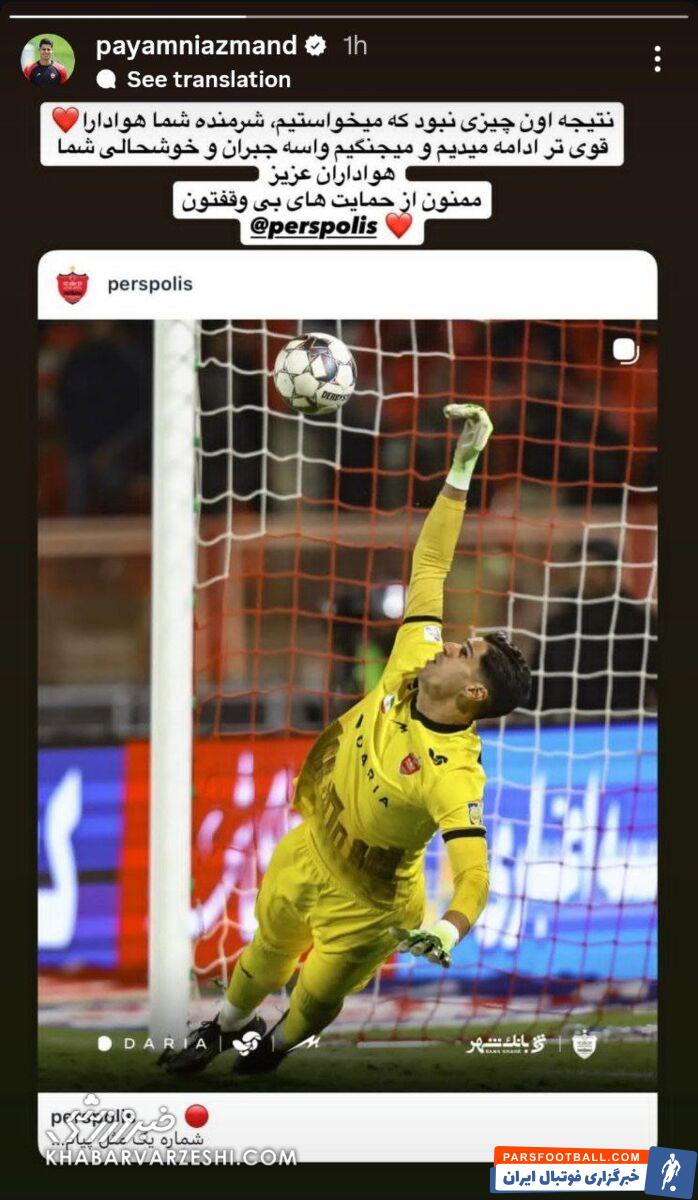Tap See translation

click(x=208, y=80)
